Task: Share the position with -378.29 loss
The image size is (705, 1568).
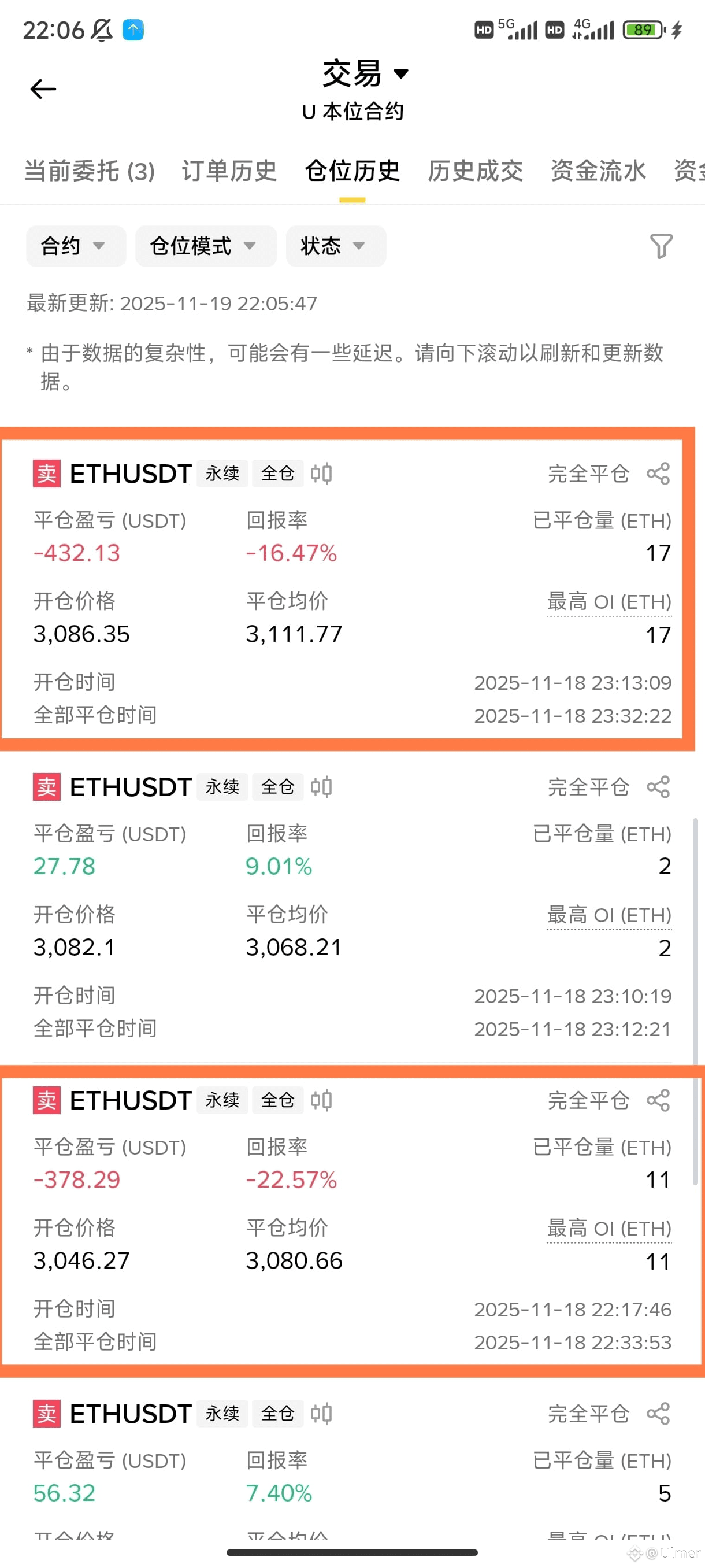Action: [658, 1100]
